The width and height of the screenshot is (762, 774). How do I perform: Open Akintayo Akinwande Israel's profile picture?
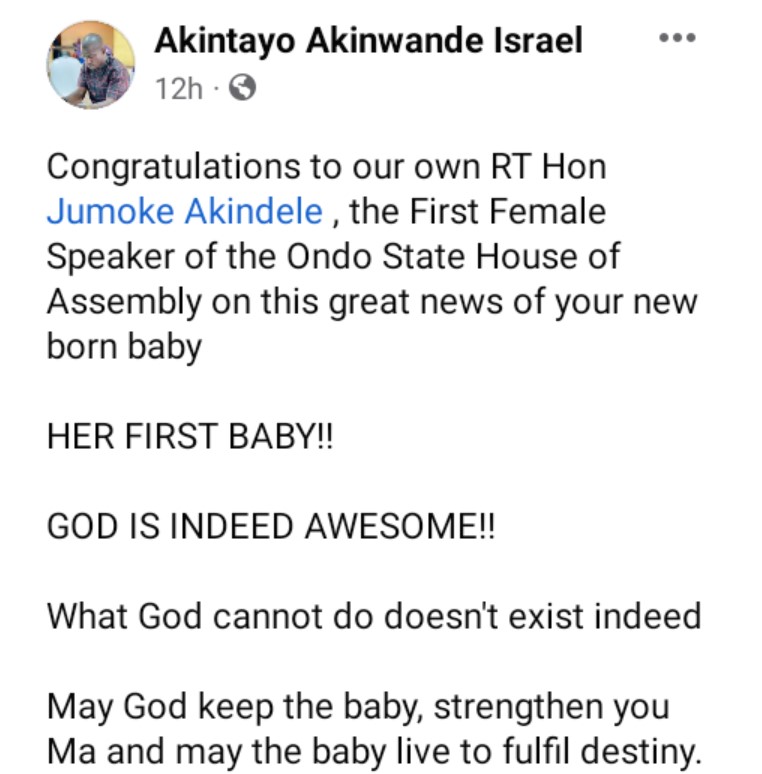90,64
